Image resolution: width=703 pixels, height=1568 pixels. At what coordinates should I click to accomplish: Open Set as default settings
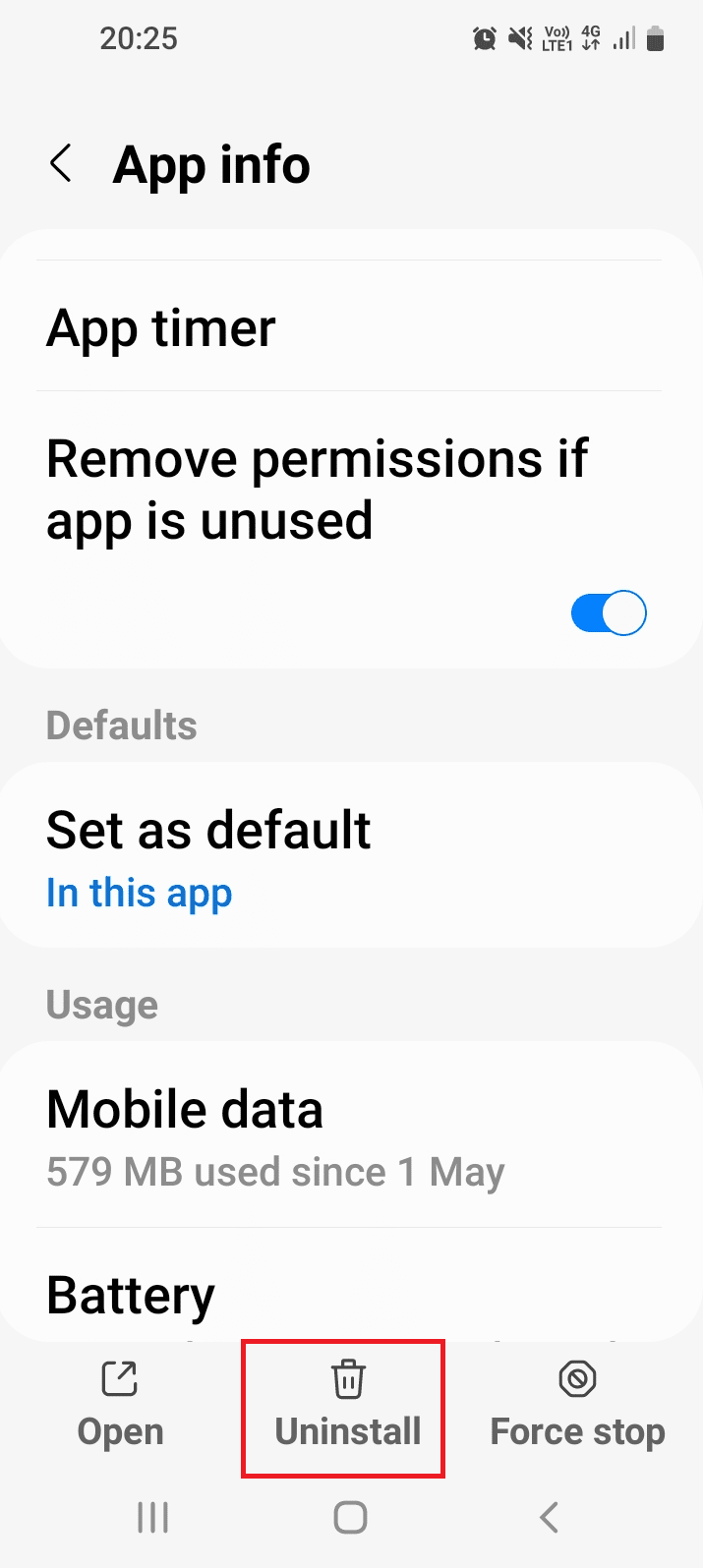pyautogui.click(x=349, y=855)
